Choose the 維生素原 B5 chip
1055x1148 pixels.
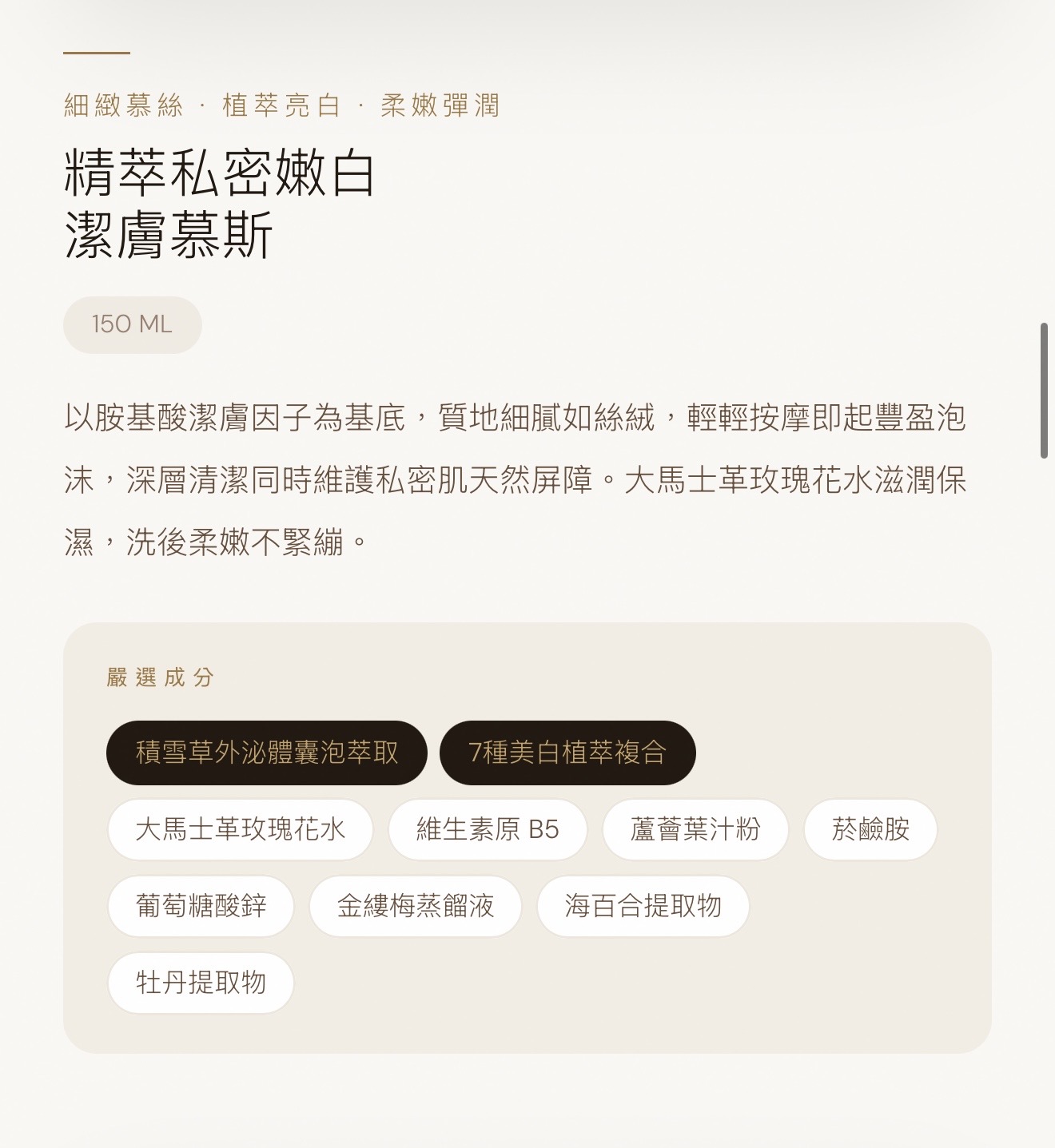tap(488, 829)
